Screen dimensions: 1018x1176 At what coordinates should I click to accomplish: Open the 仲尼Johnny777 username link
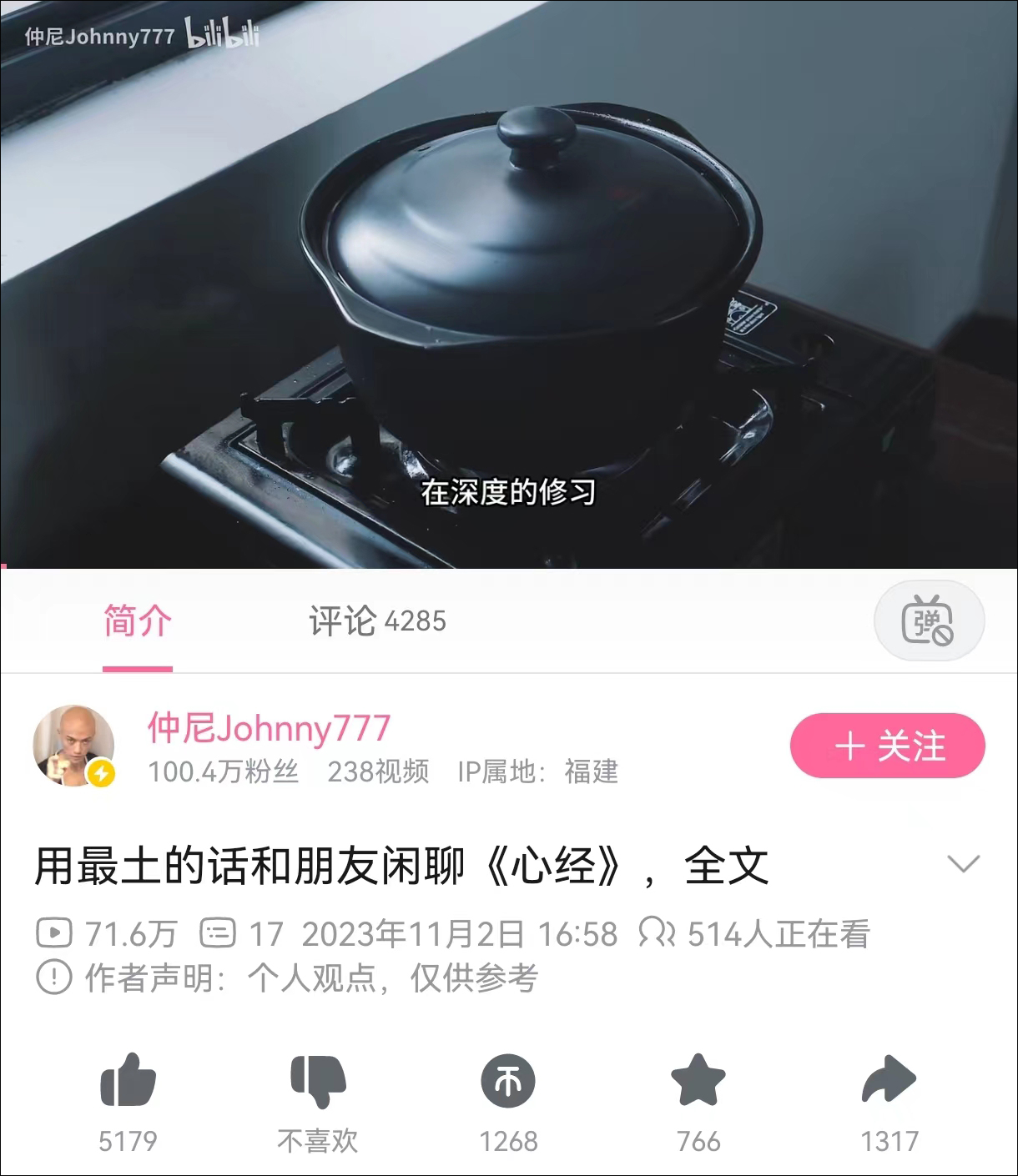coord(269,728)
